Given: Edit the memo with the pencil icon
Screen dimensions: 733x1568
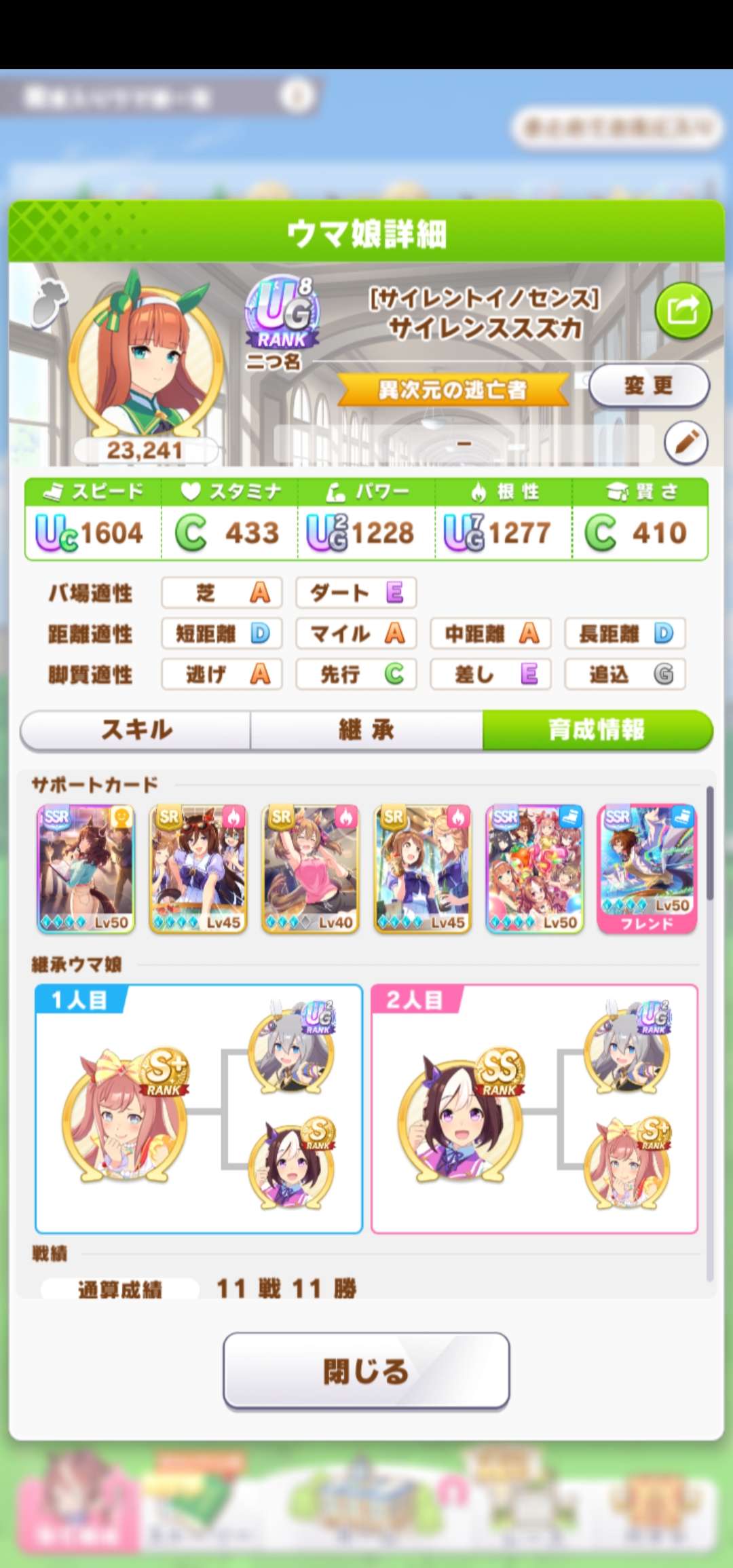Looking at the screenshot, I should click(685, 443).
